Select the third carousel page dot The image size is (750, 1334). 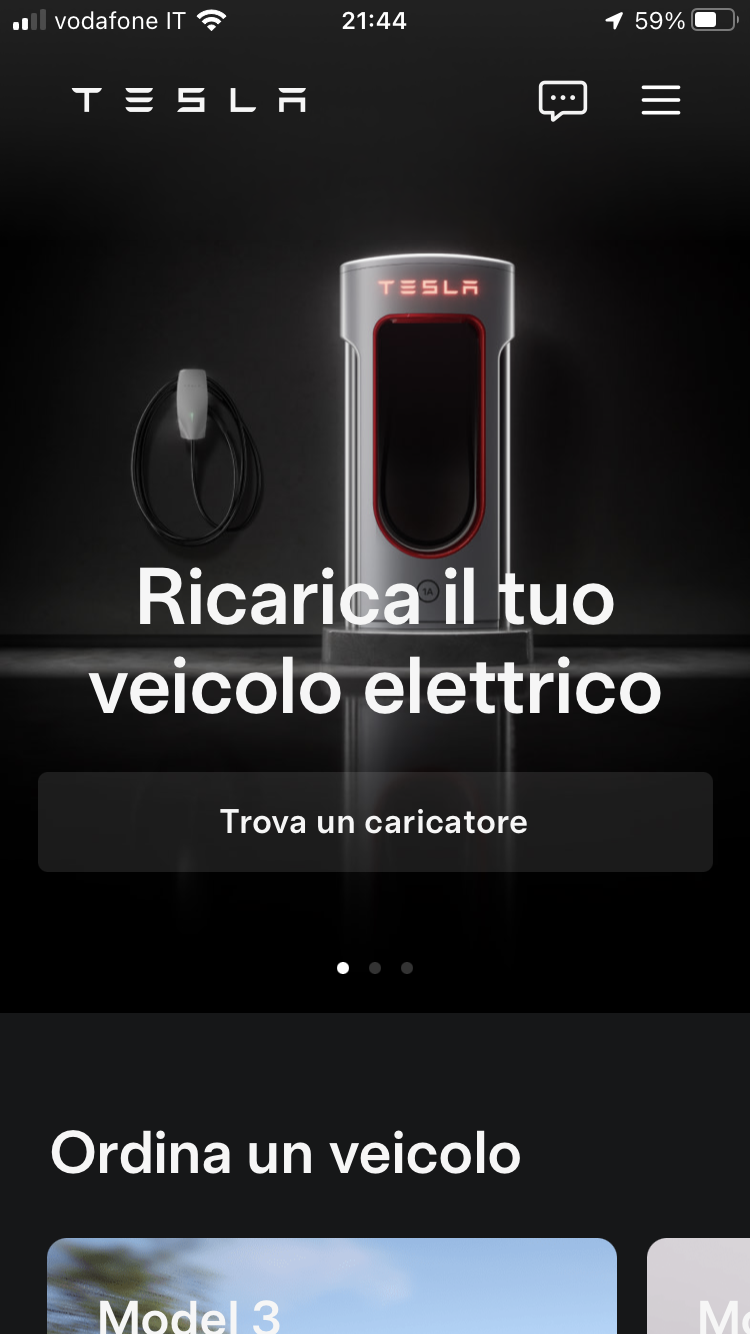407,968
